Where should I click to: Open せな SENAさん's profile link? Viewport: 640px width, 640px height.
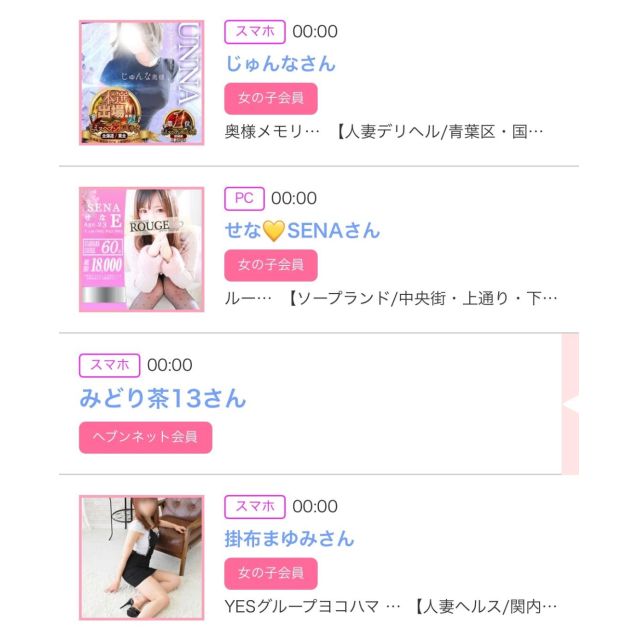click(x=302, y=231)
